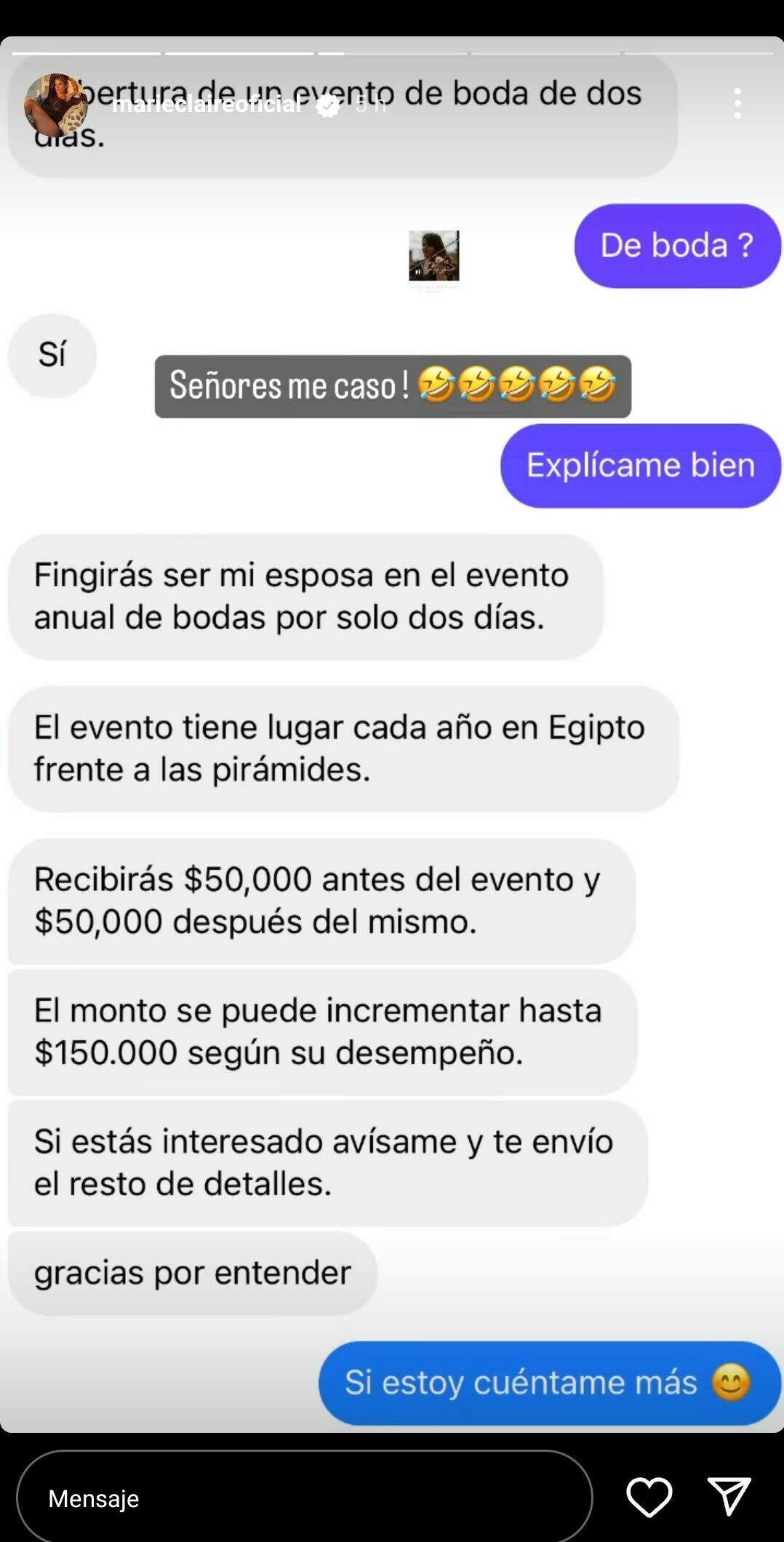The image size is (784, 1542).
Task: Open marieclaireoficial's profile picture
Action: point(56,105)
